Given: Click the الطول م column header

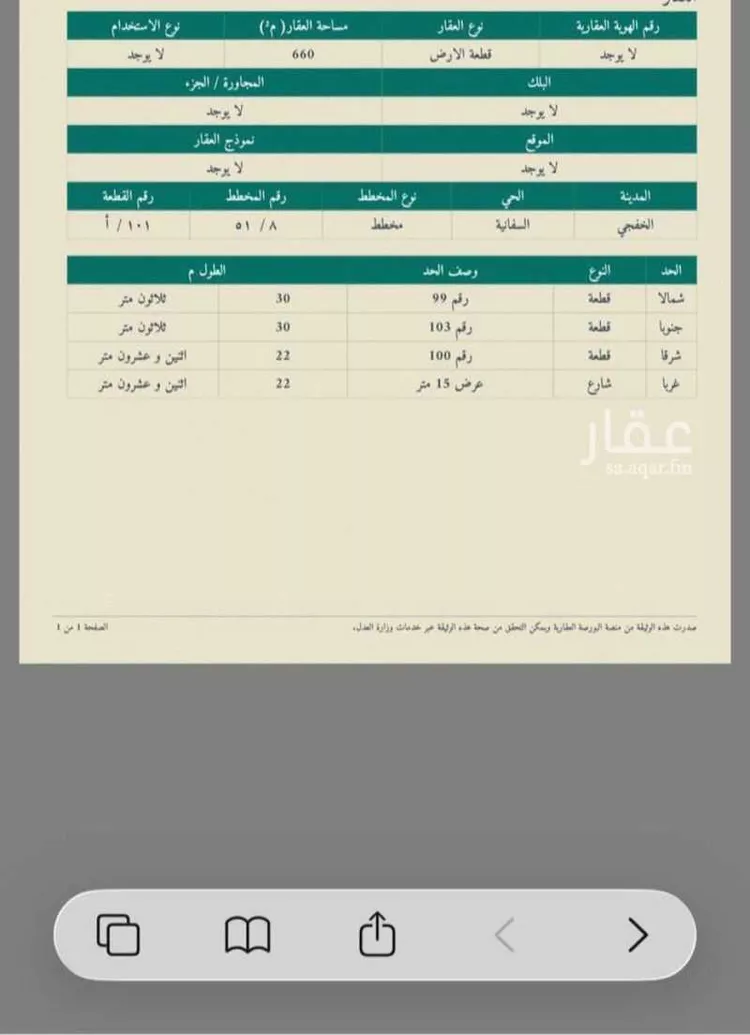Looking at the screenshot, I should click(234, 269).
